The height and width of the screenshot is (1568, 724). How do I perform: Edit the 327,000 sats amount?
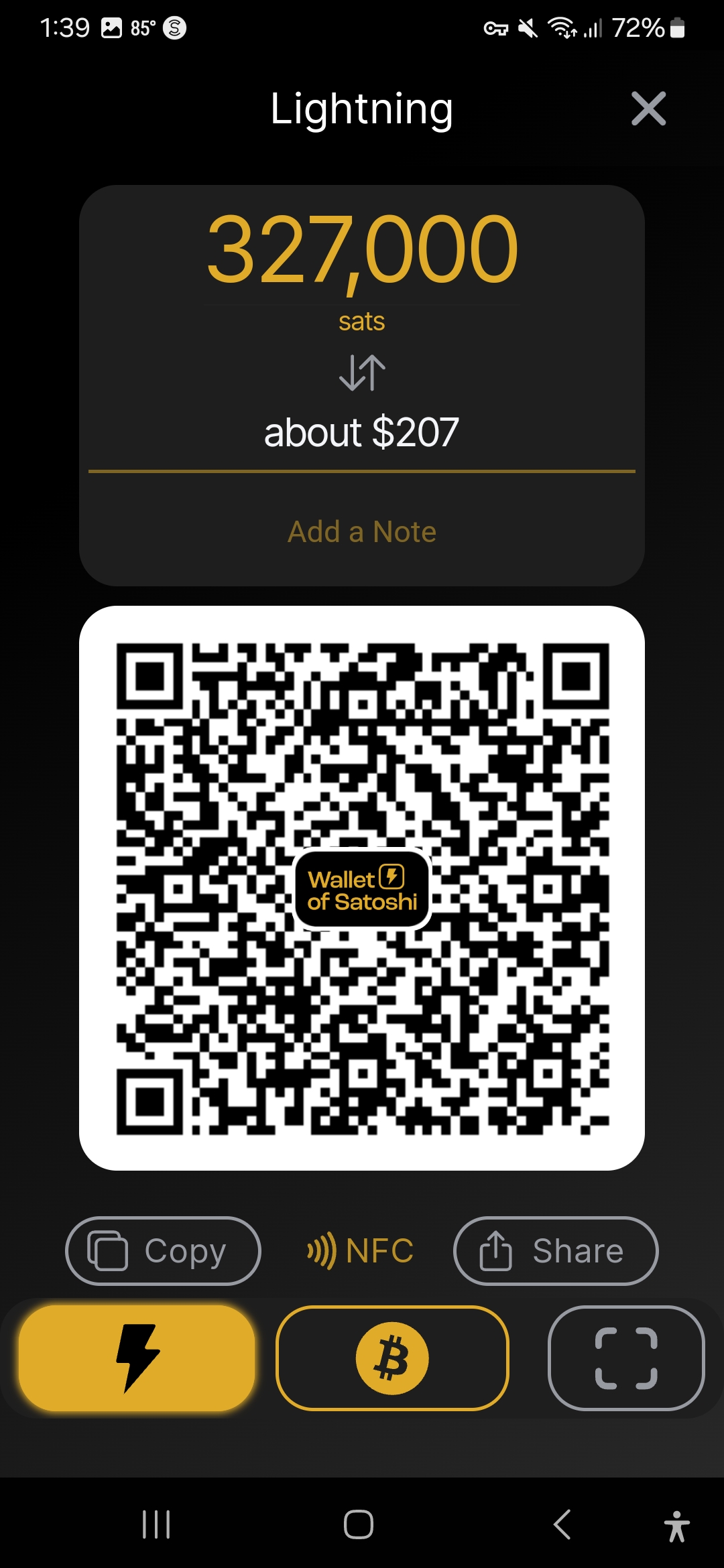[362, 250]
